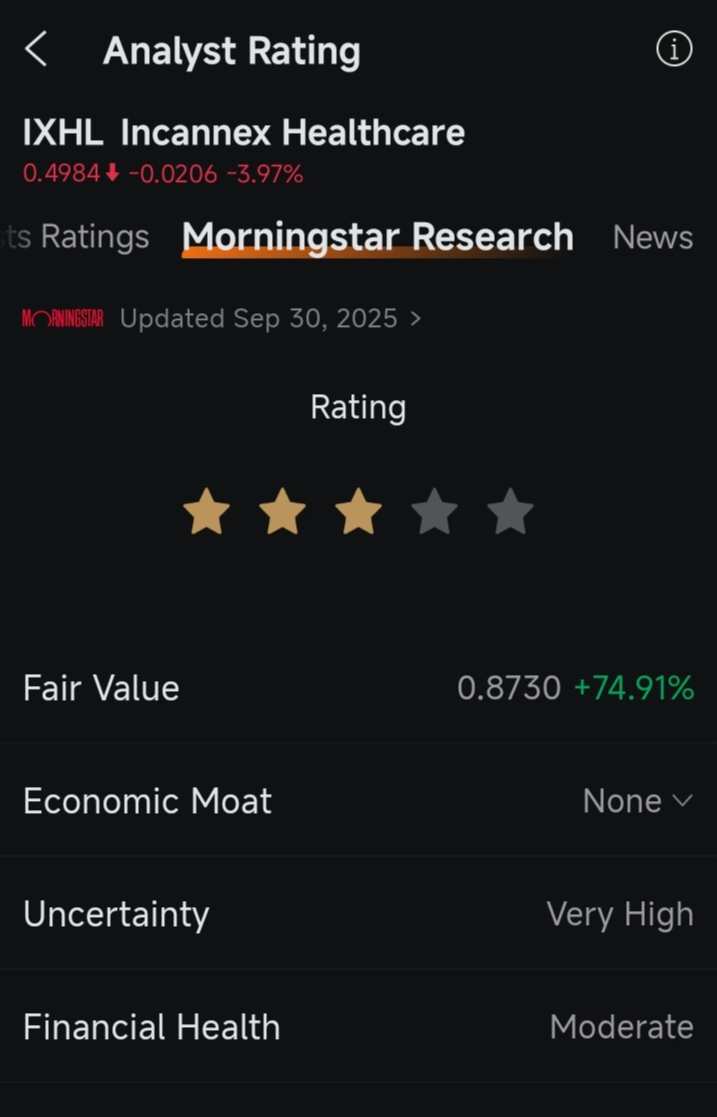The image size is (717, 1117).
Task: Expand the Economic Moat dropdown
Action: (x=637, y=801)
